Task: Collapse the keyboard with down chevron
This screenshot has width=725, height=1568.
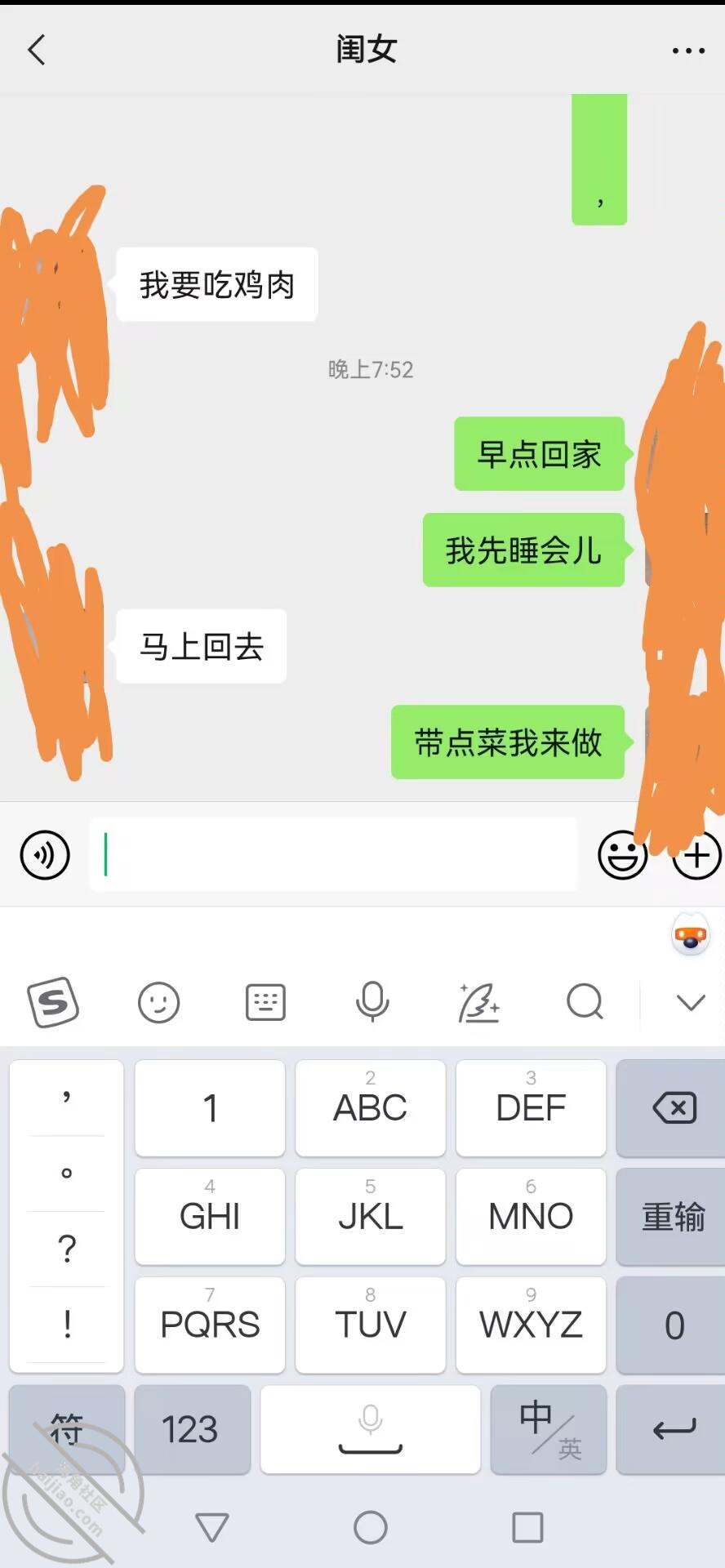Action: click(x=691, y=1003)
